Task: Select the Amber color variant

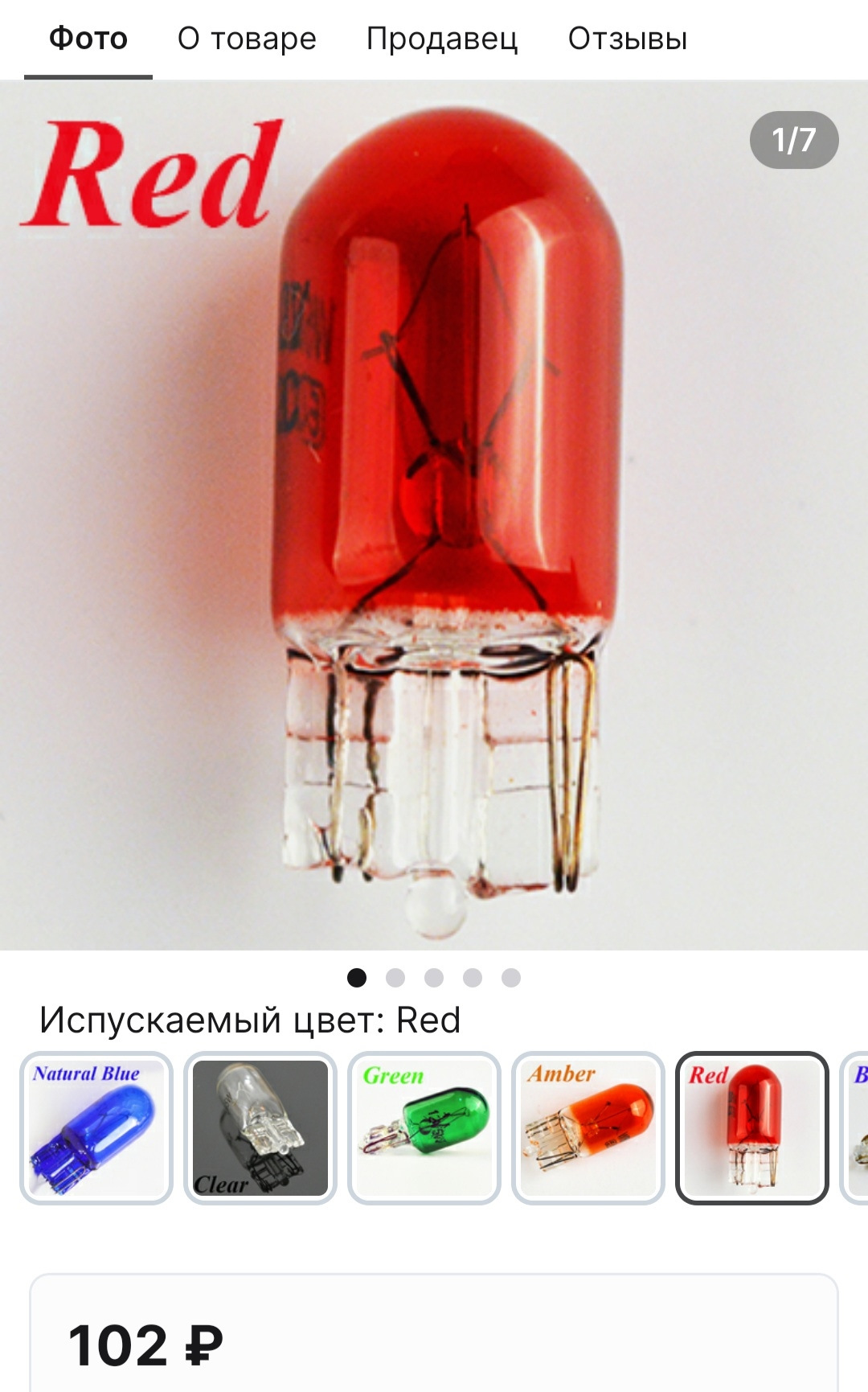Action: (x=588, y=1127)
